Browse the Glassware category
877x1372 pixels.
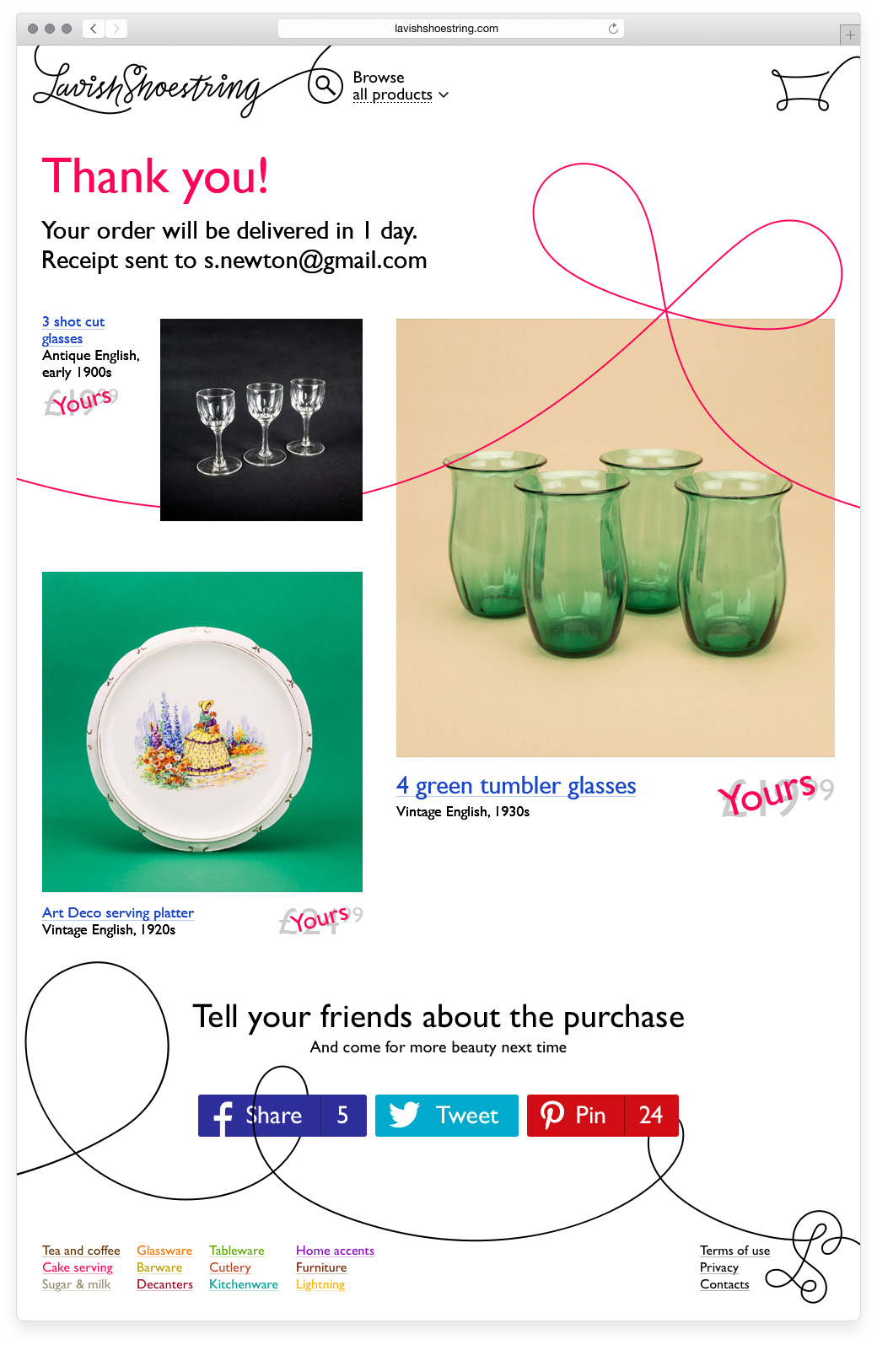tap(164, 1251)
